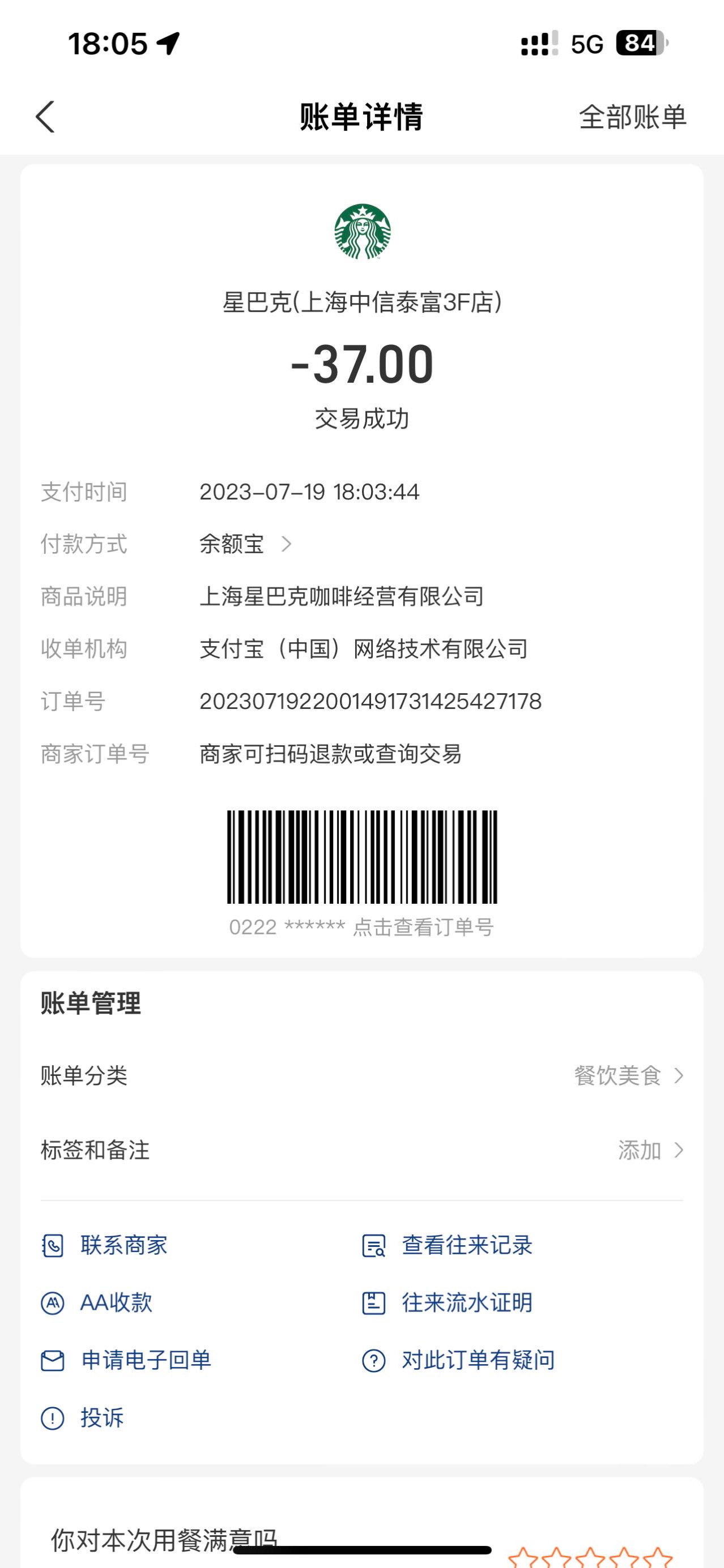Start an AA收款 split request
724x1568 pixels.
(x=96, y=1302)
